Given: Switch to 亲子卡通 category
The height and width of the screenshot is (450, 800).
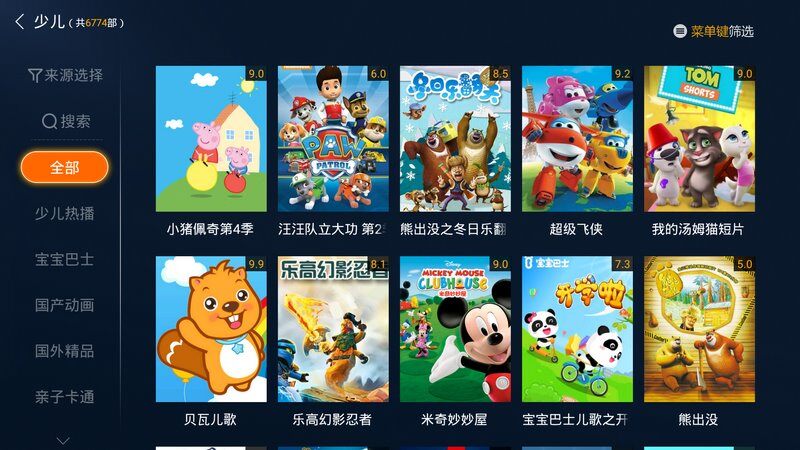Looking at the screenshot, I should pyautogui.click(x=65, y=397).
